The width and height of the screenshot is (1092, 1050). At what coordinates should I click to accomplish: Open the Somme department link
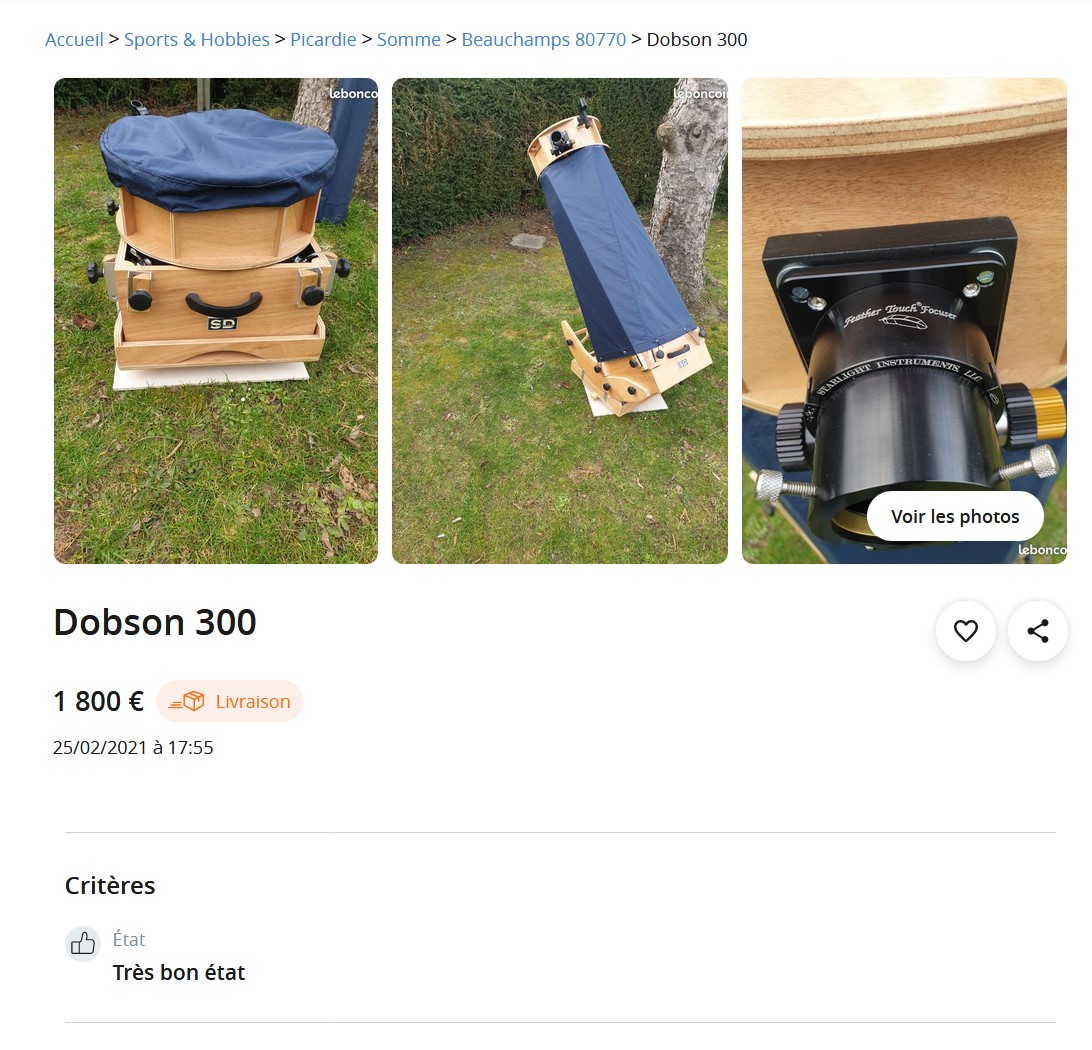point(409,40)
